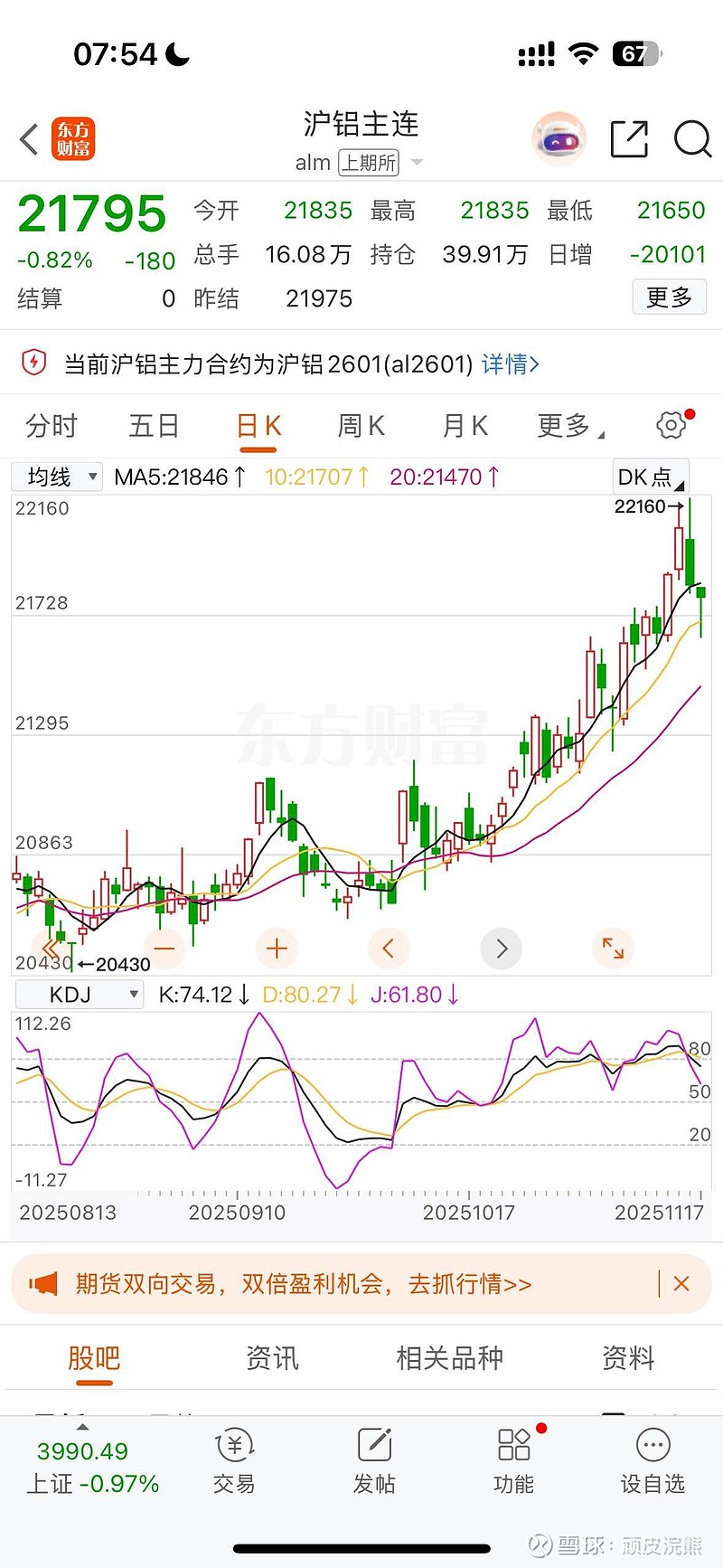Screen dimensions: 723x1568
Task: Open 详情 for the main contract notice
Action: pyautogui.click(x=510, y=364)
